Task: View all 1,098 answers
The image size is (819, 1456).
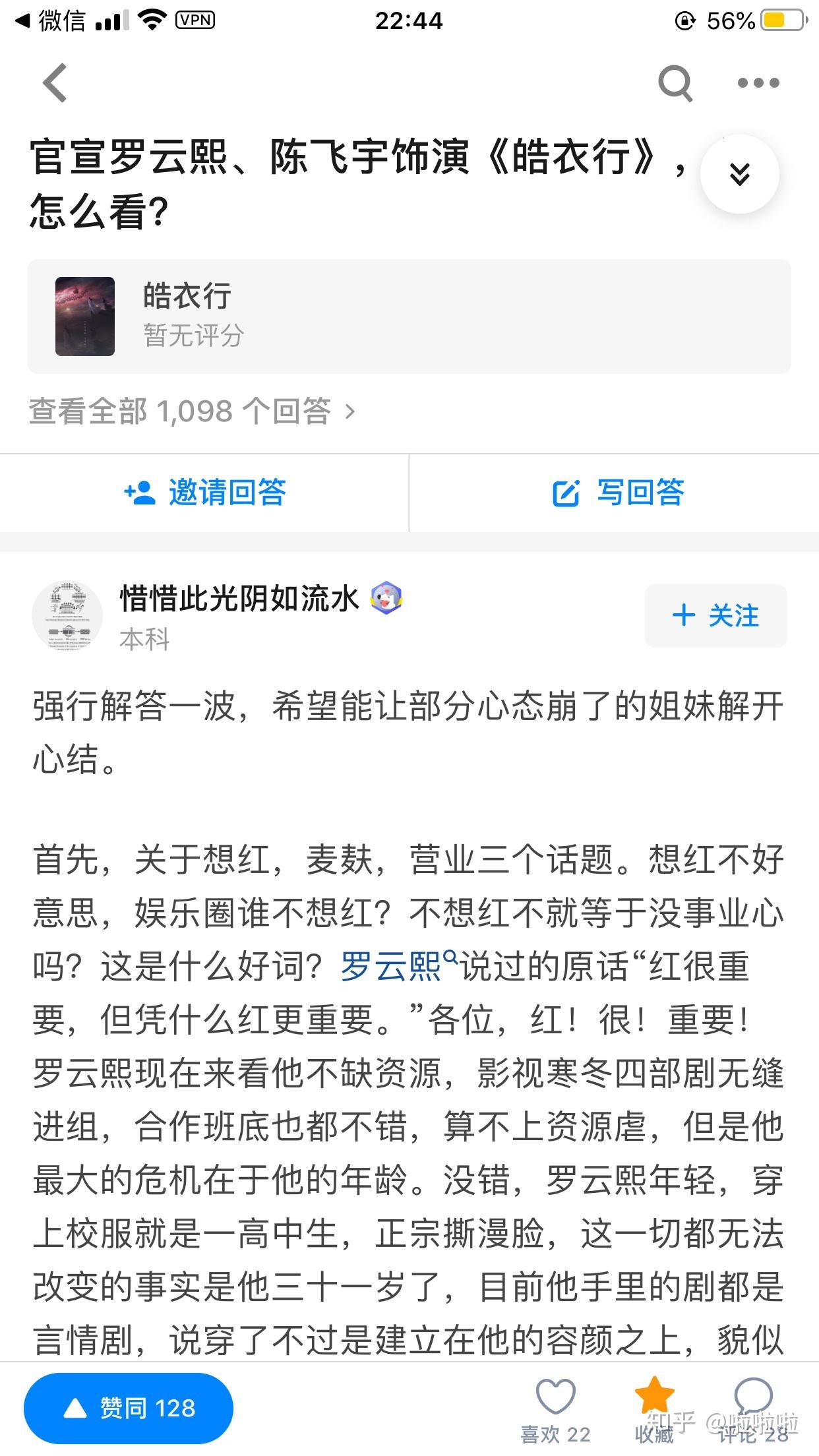Action: (x=191, y=411)
